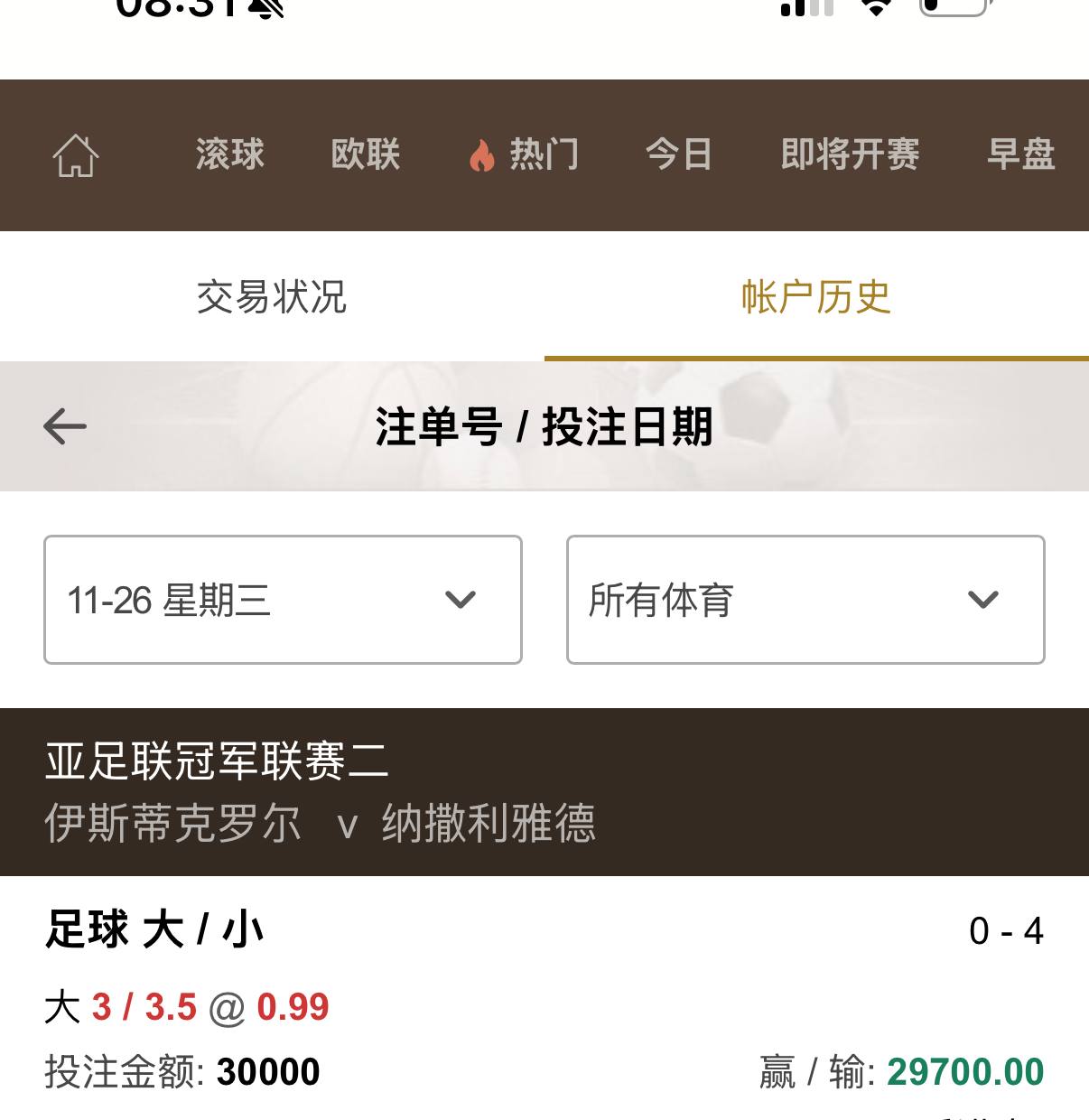The width and height of the screenshot is (1089, 1120).
Task: Open the 热门 tab
Action: pos(526,154)
